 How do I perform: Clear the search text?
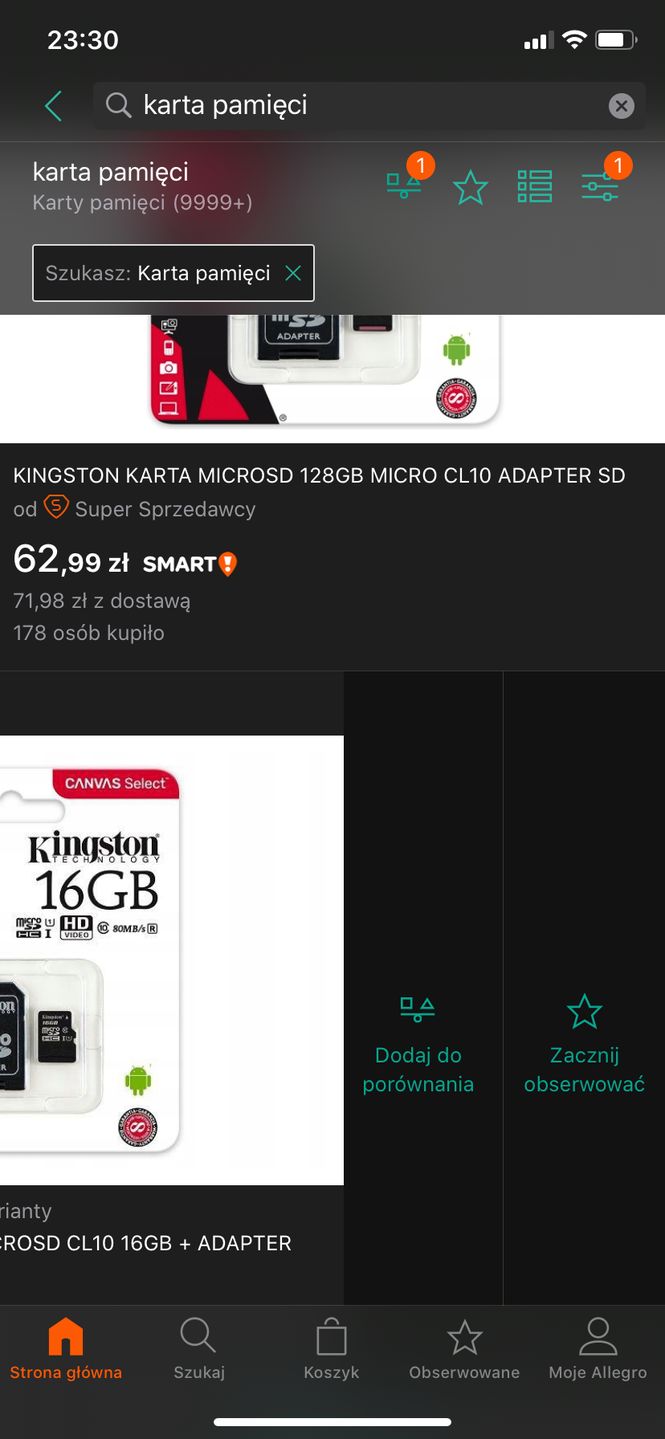621,105
